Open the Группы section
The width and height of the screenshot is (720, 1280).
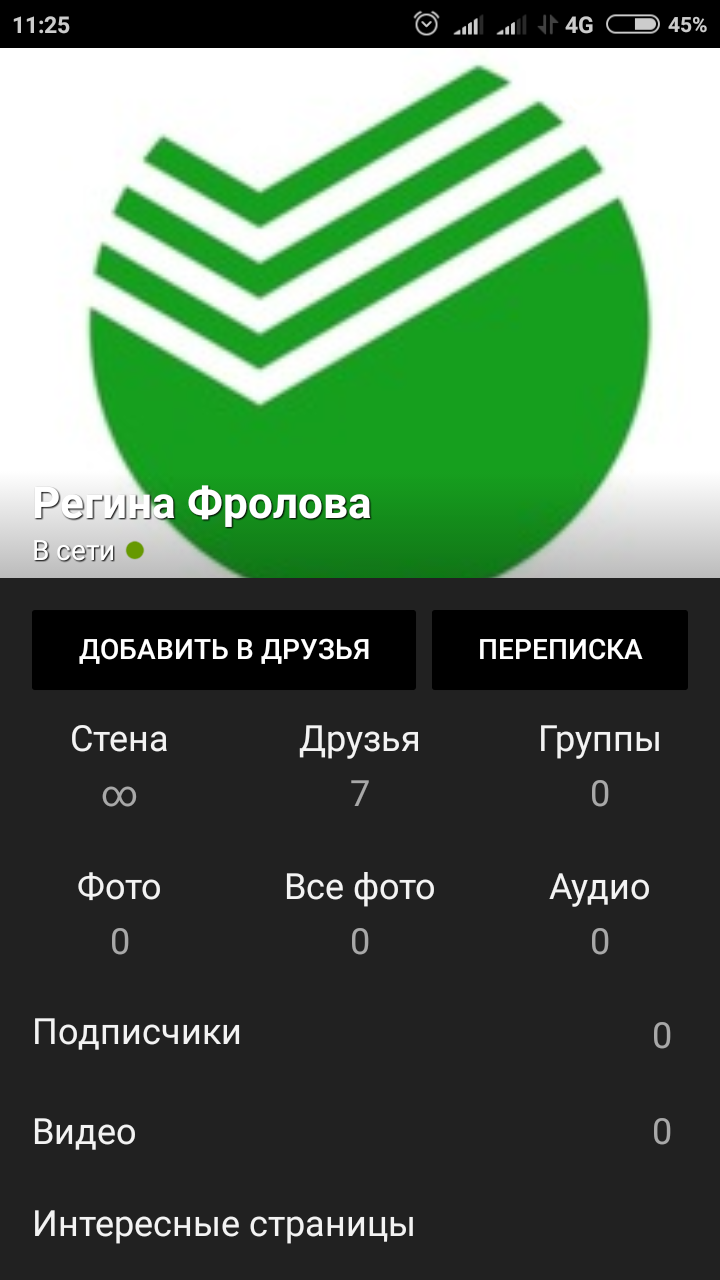(x=599, y=766)
